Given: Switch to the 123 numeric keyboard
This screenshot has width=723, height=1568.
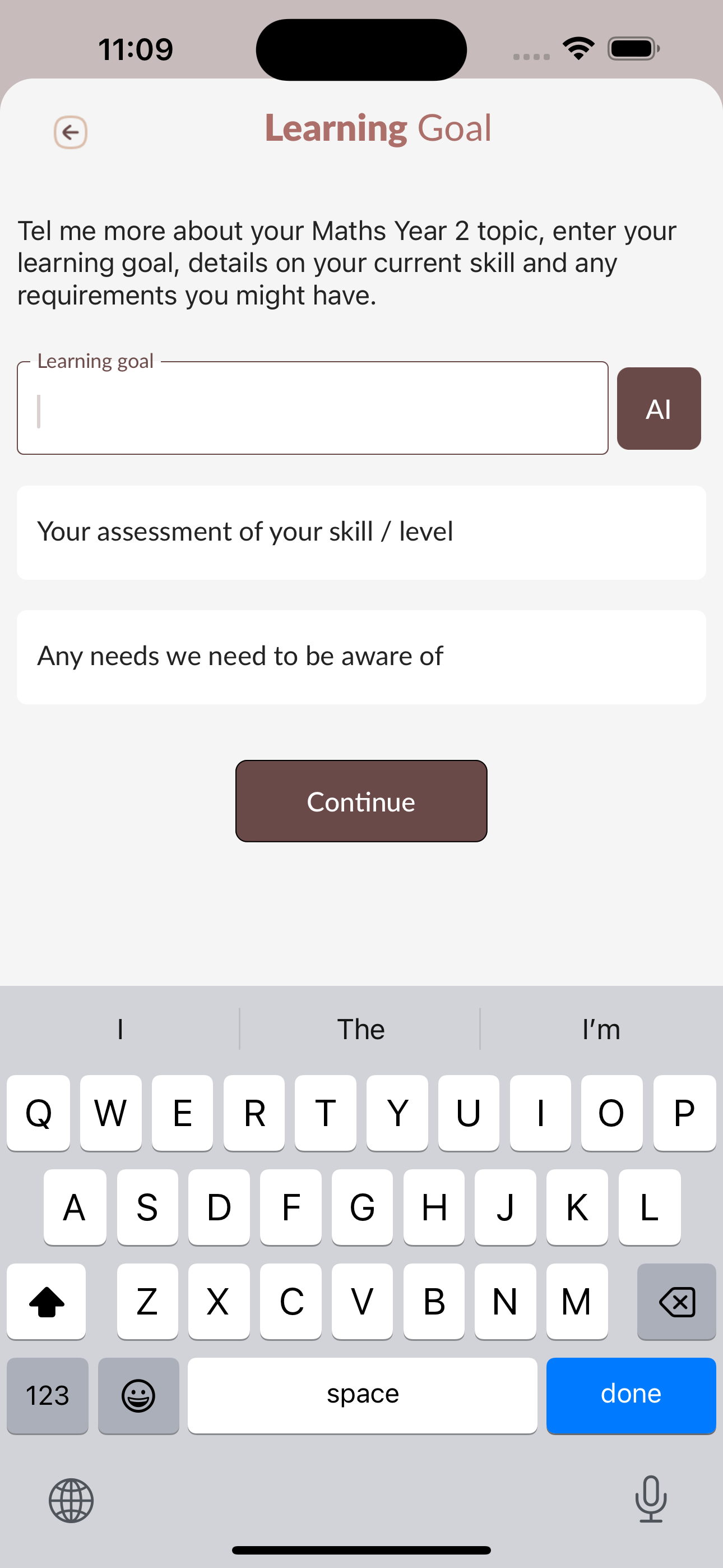Looking at the screenshot, I should tap(48, 1395).
